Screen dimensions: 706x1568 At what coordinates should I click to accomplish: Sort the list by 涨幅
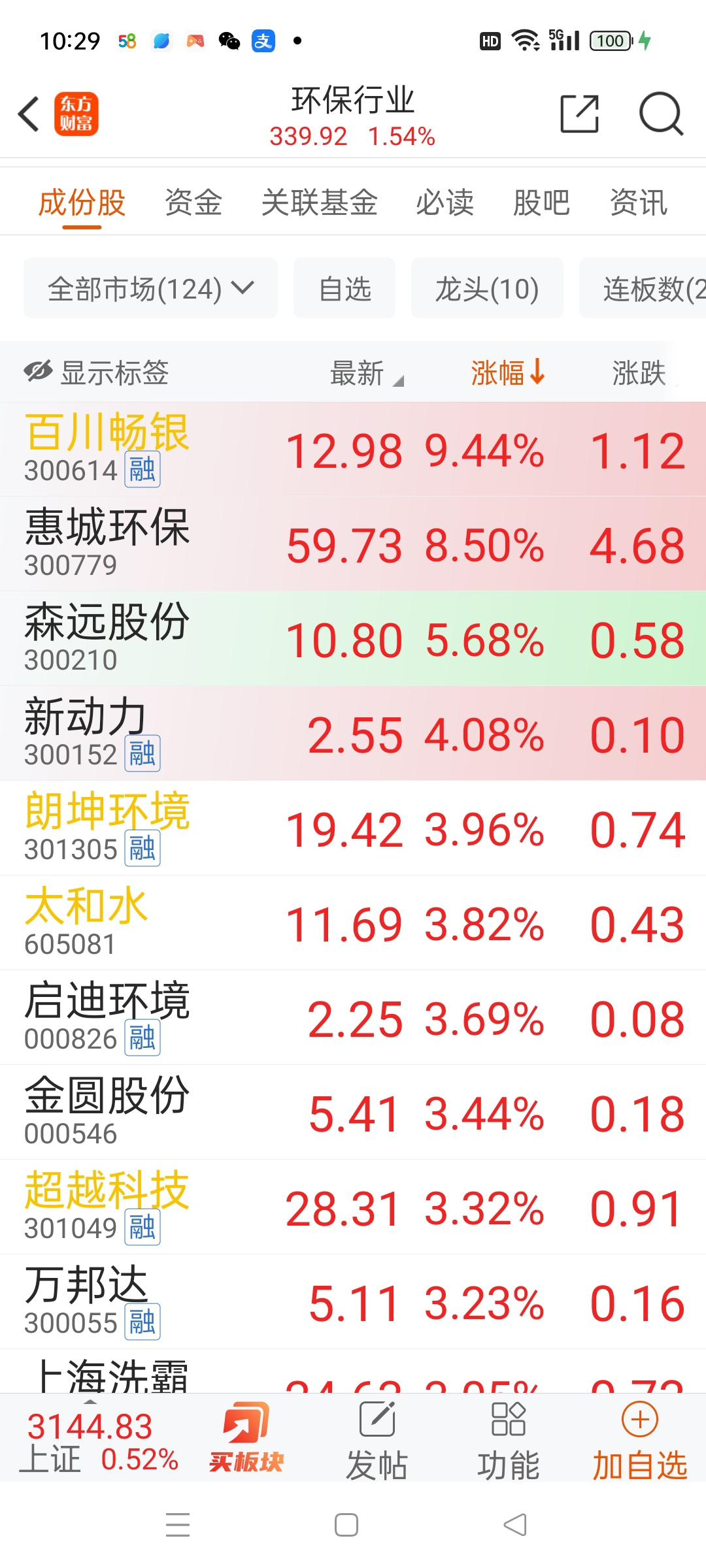click(508, 373)
